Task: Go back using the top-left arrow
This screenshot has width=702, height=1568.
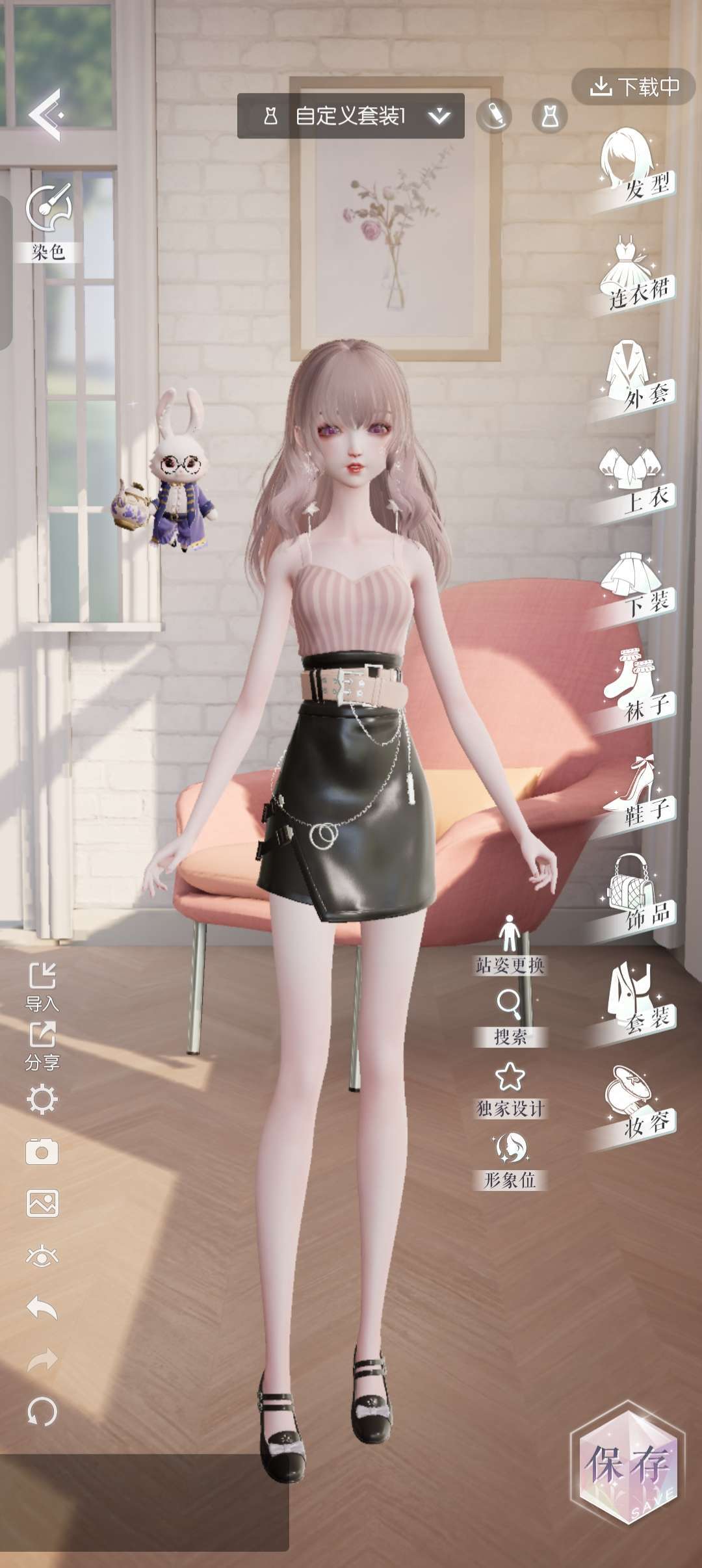Action: coord(45,116)
